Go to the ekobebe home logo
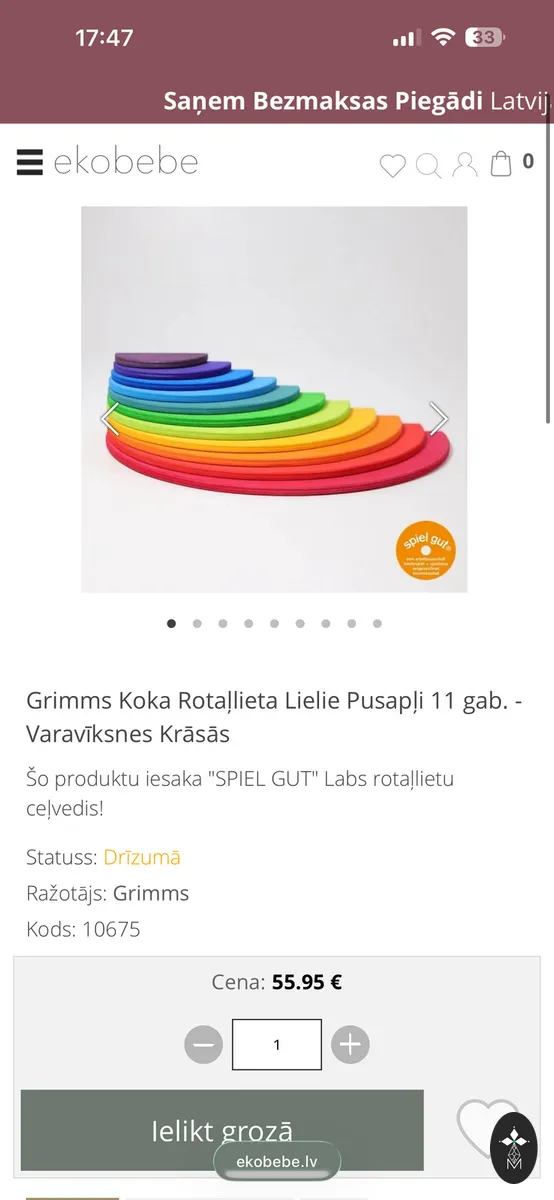This screenshot has width=554, height=1200. (x=125, y=162)
